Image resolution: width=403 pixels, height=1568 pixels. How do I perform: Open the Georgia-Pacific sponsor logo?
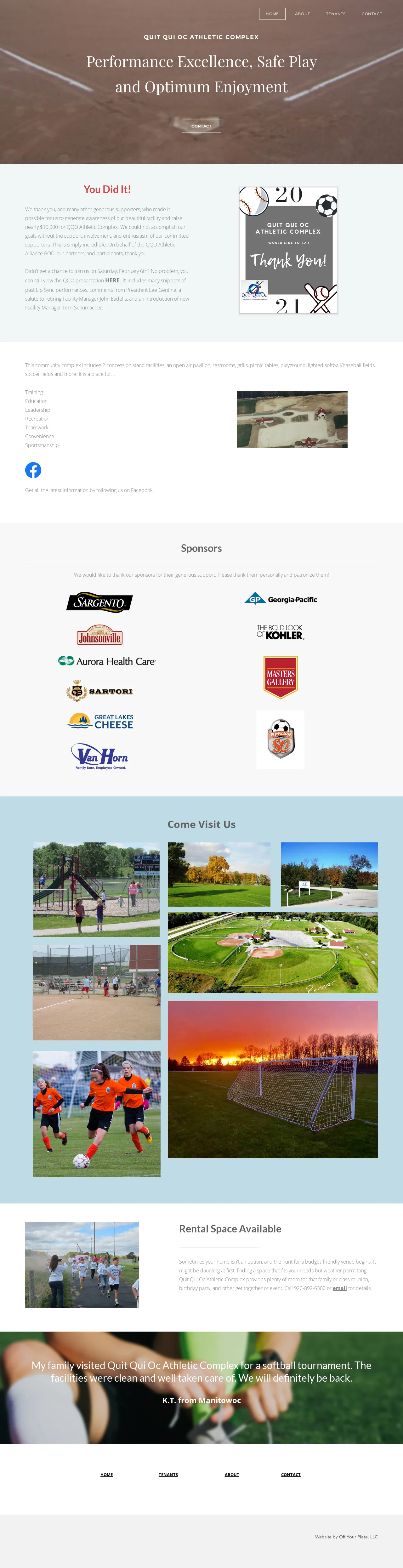pos(281,599)
